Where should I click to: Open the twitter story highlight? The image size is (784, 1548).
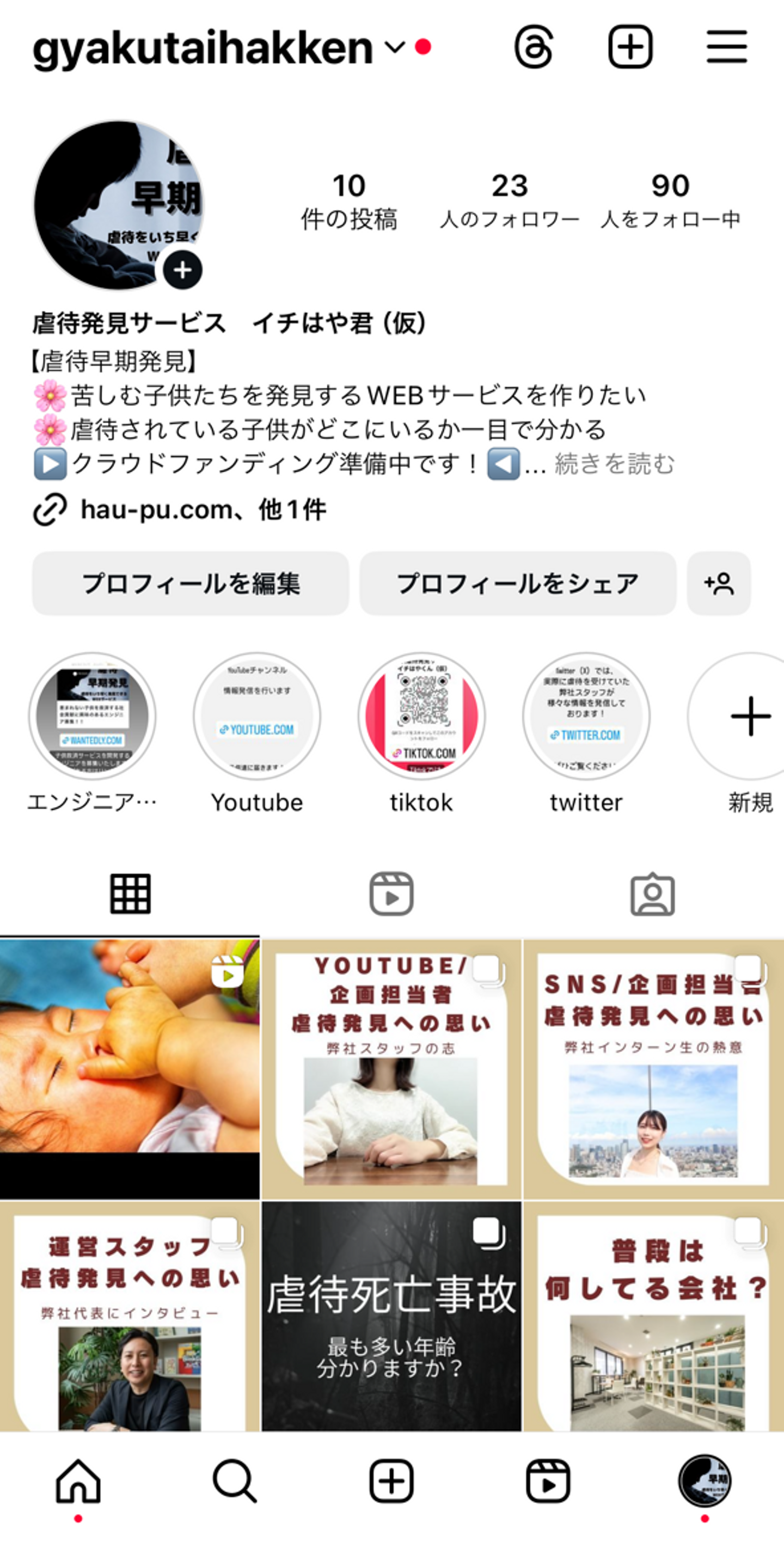pos(586,717)
